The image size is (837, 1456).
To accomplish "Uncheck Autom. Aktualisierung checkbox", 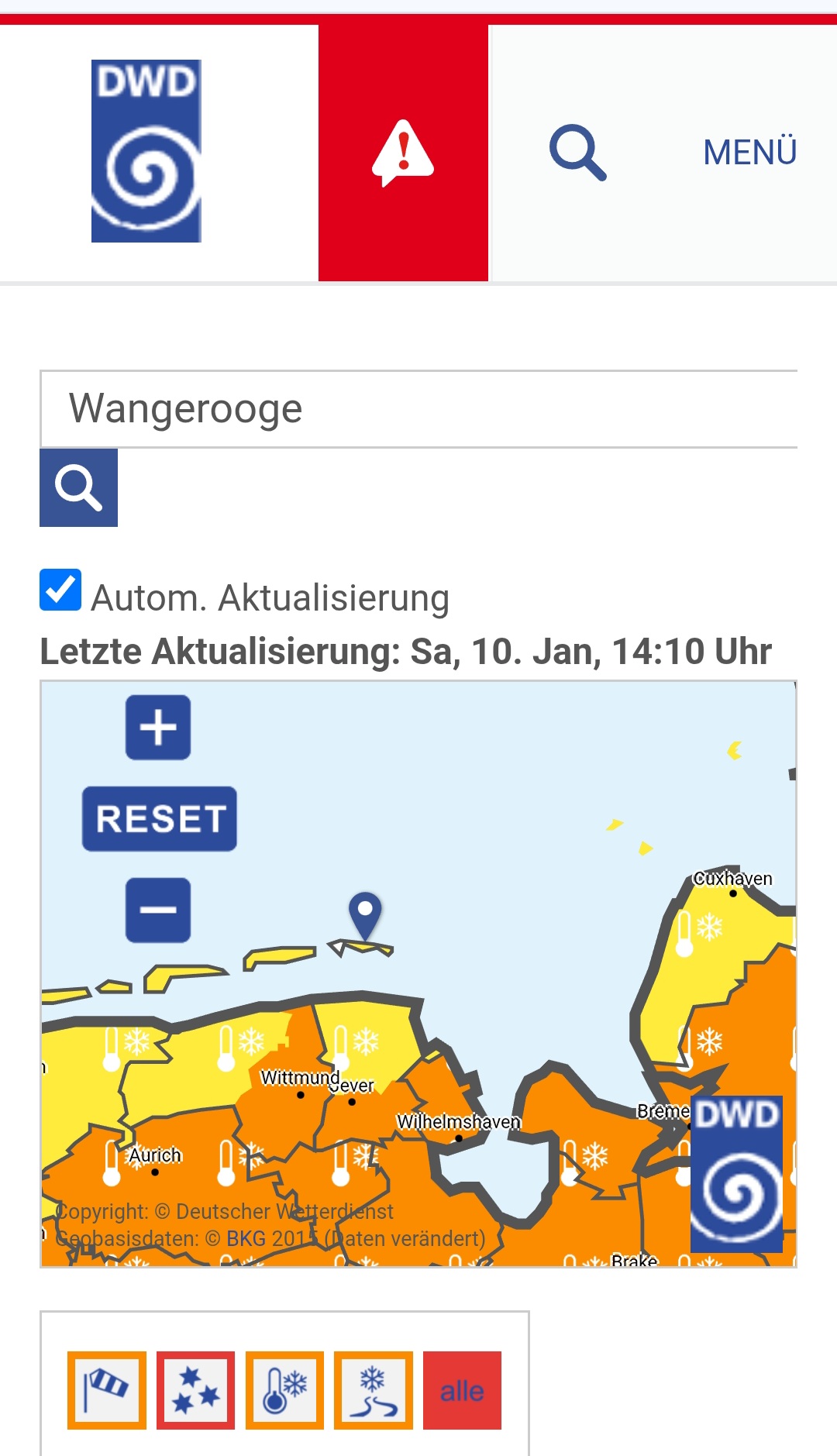I will pos(60,590).
